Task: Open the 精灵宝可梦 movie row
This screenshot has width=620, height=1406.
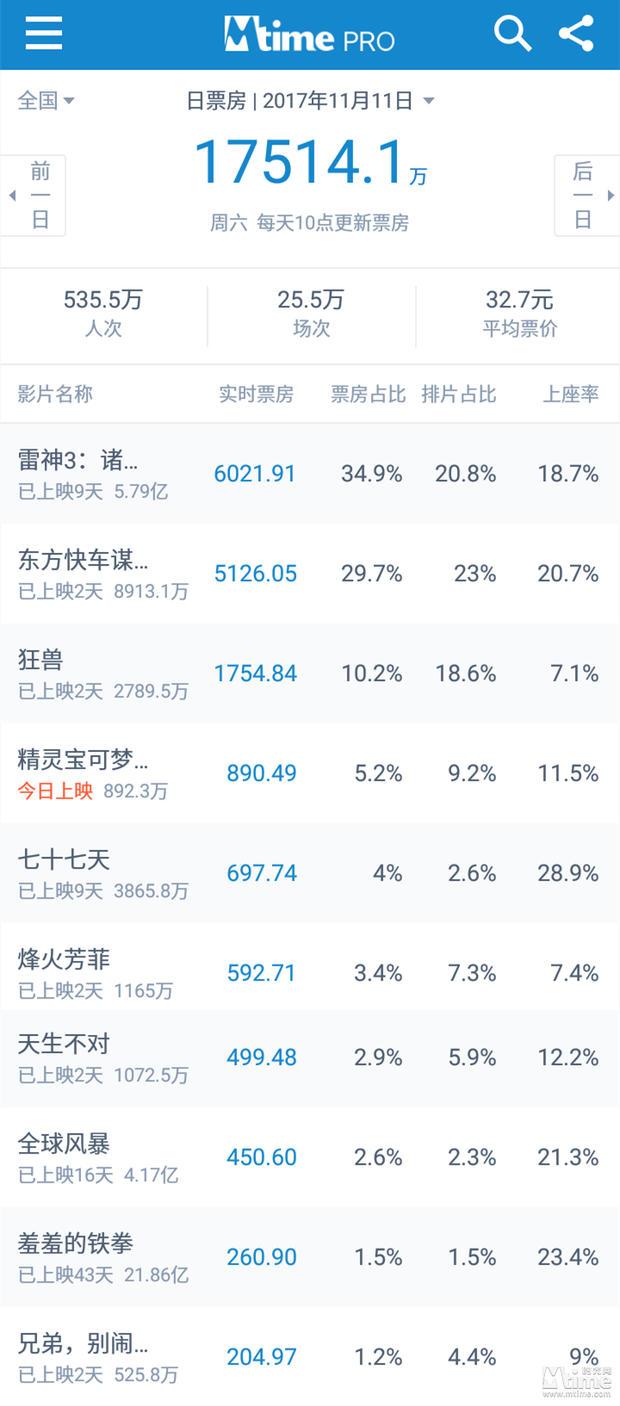Action: 310,774
